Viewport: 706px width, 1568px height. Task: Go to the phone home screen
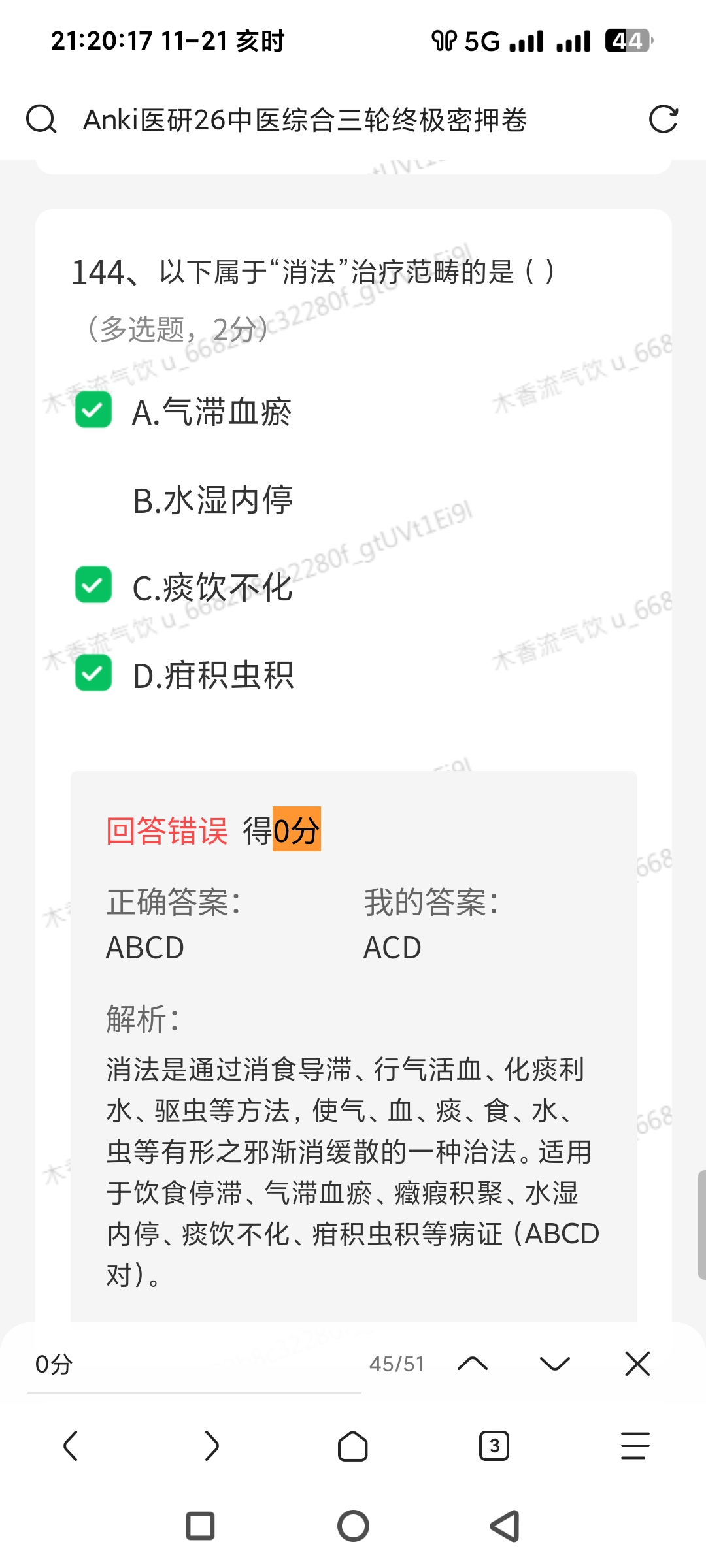click(x=353, y=1526)
